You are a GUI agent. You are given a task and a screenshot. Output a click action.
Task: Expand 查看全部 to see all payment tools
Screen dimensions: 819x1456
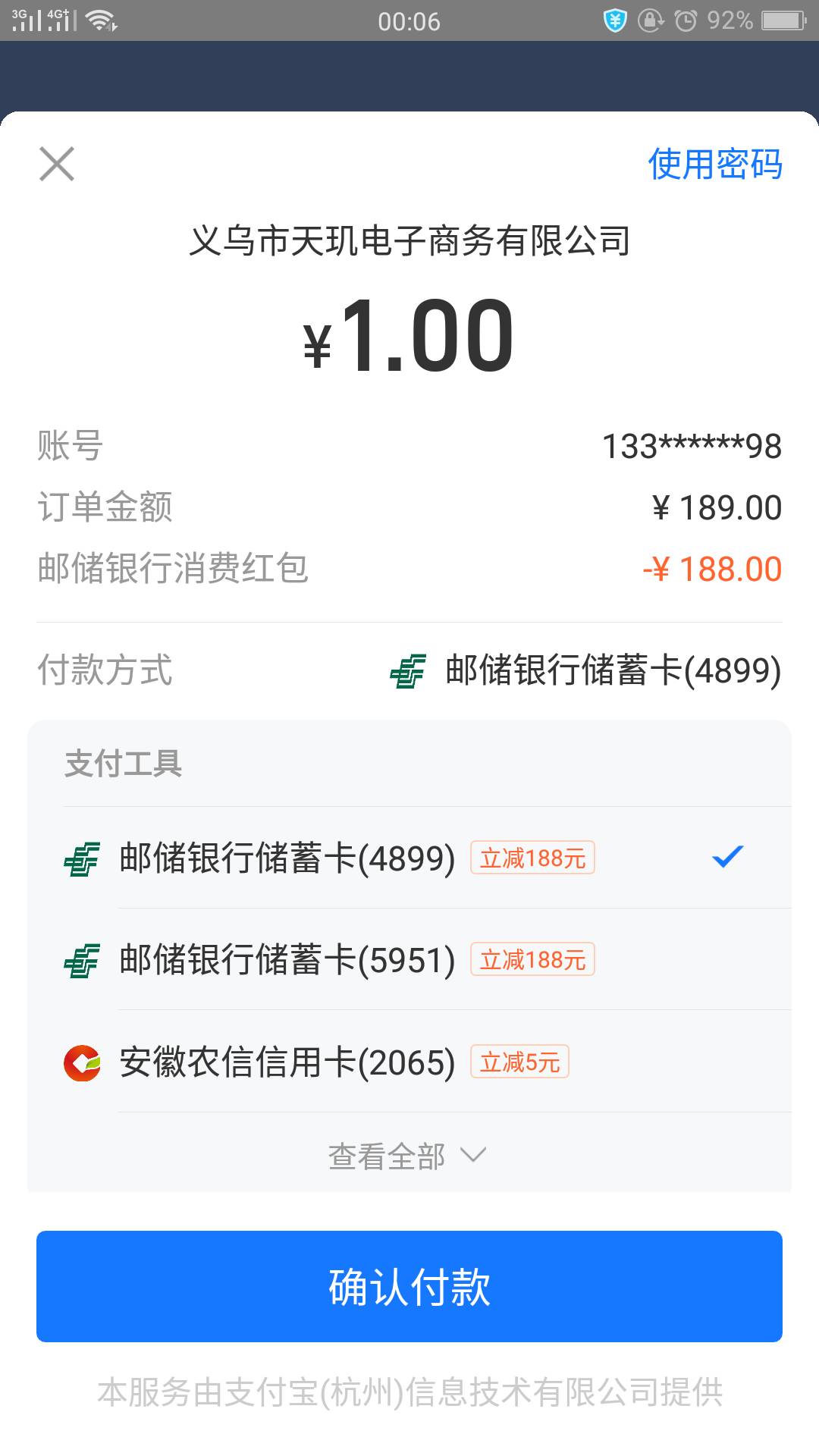pyautogui.click(x=408, y=1156)
